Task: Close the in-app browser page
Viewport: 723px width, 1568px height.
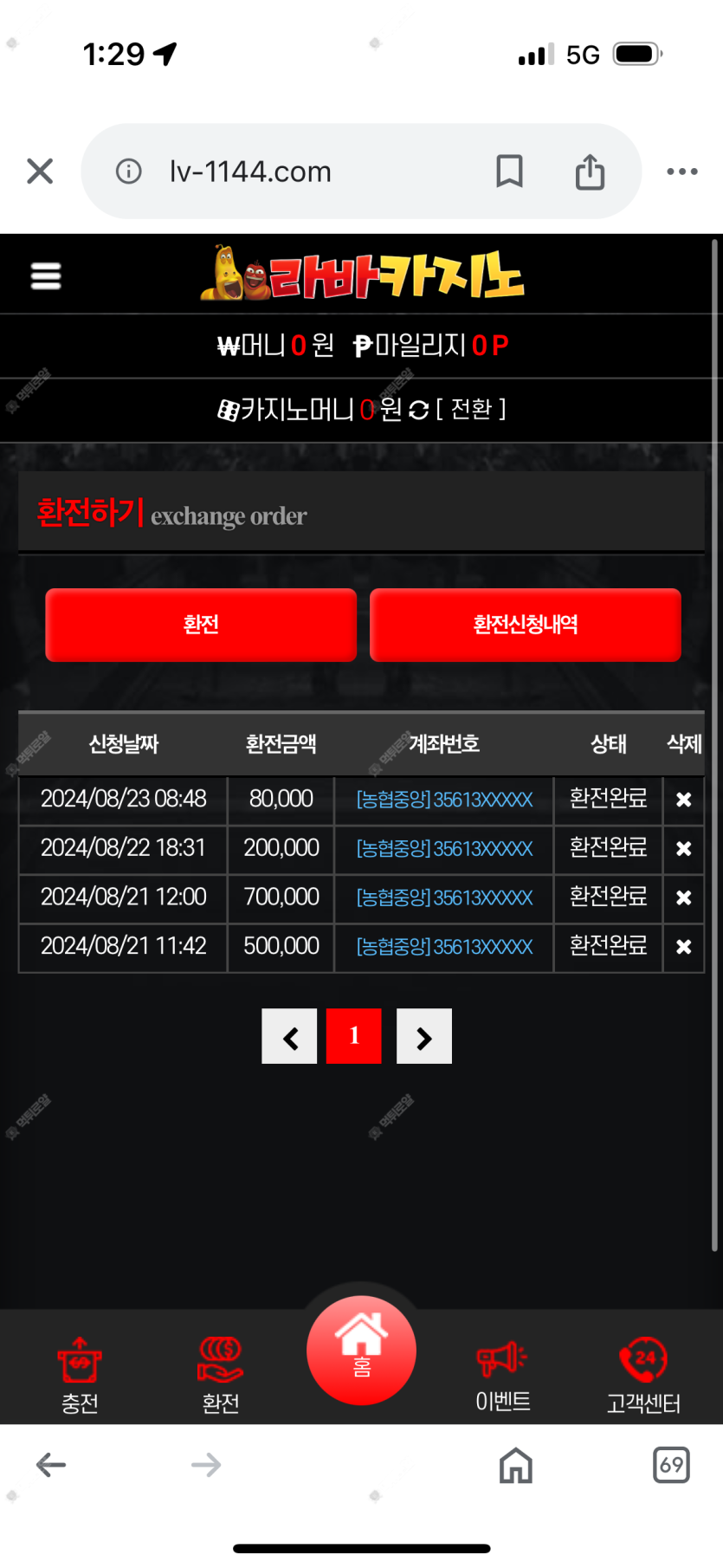Action: pos(40,172)
